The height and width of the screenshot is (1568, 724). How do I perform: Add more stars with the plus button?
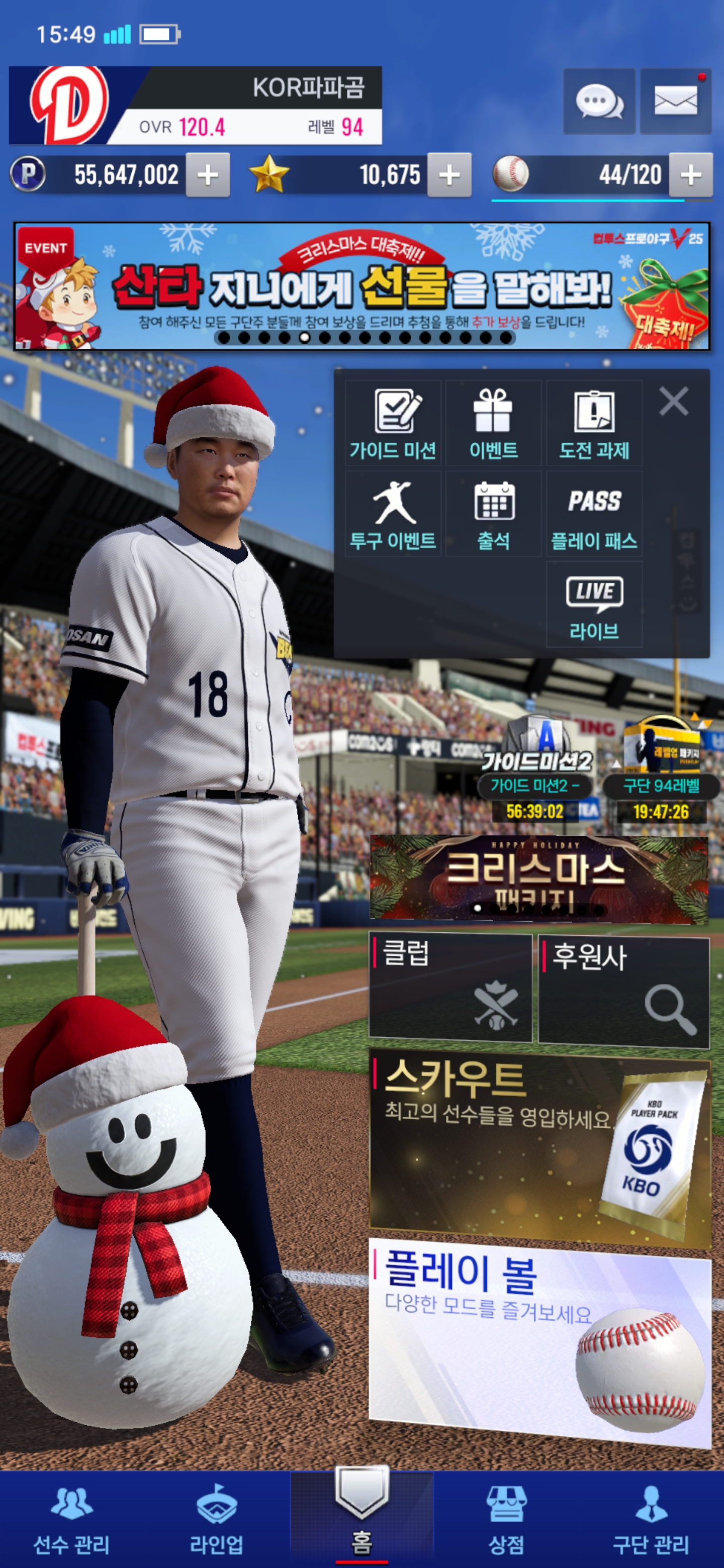(449, 175)
